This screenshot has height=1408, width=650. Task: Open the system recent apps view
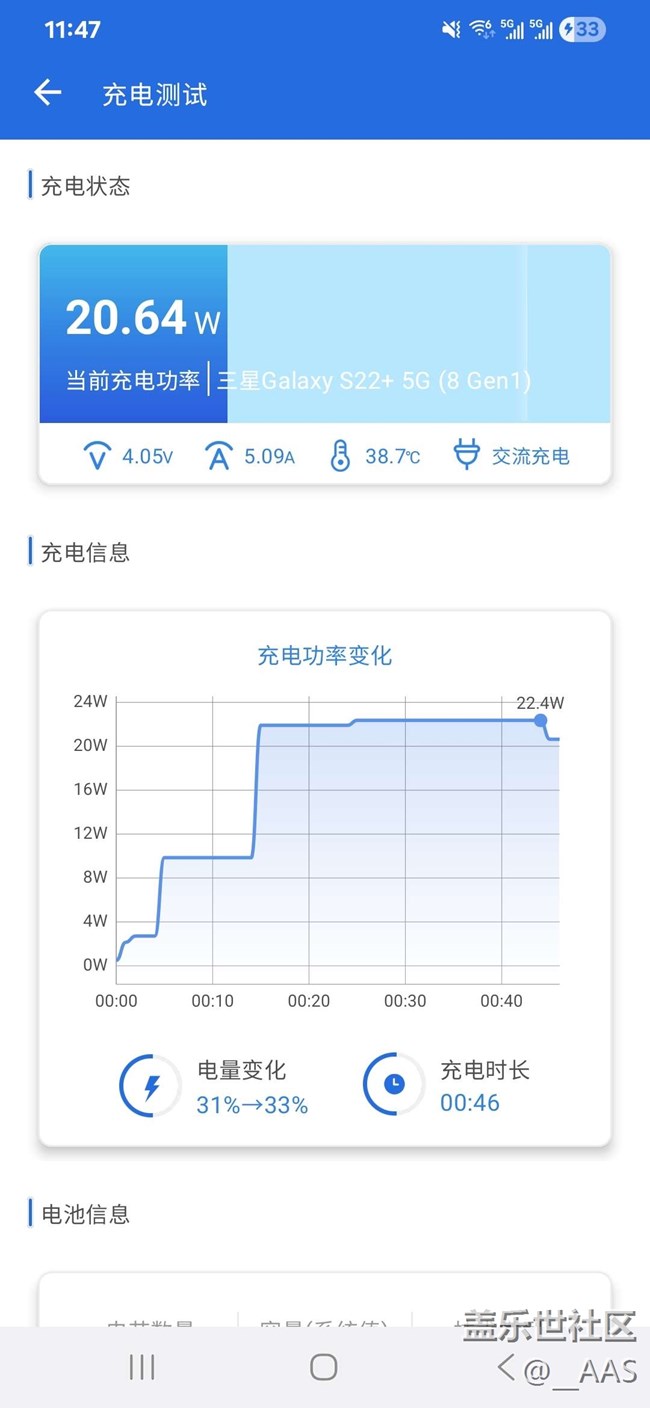pos(142,1367)
